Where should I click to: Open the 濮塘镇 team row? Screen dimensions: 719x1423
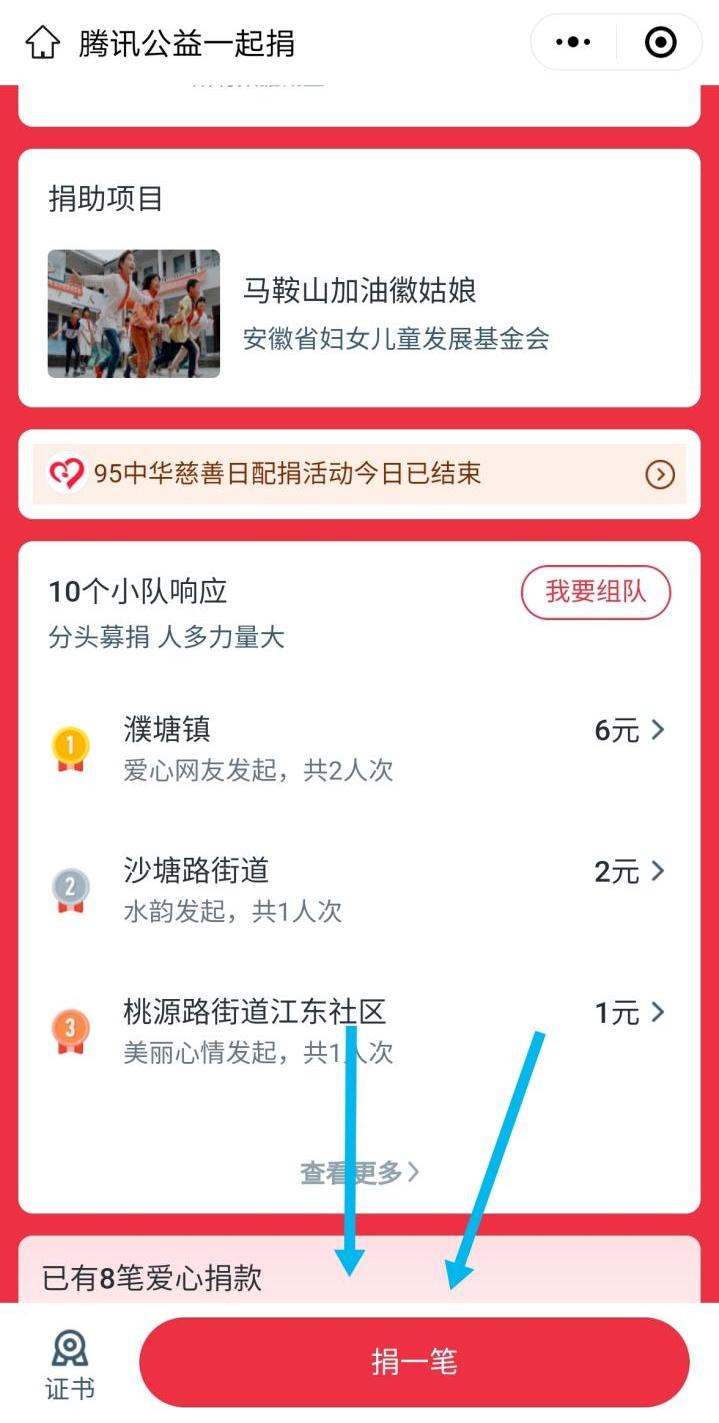359,749
